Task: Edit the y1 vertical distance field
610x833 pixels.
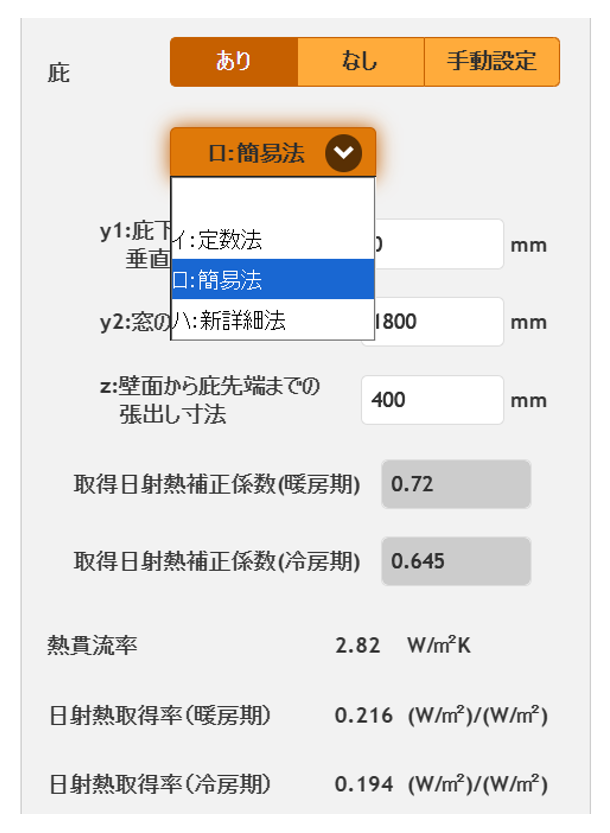Action: [x=440, y=243]
